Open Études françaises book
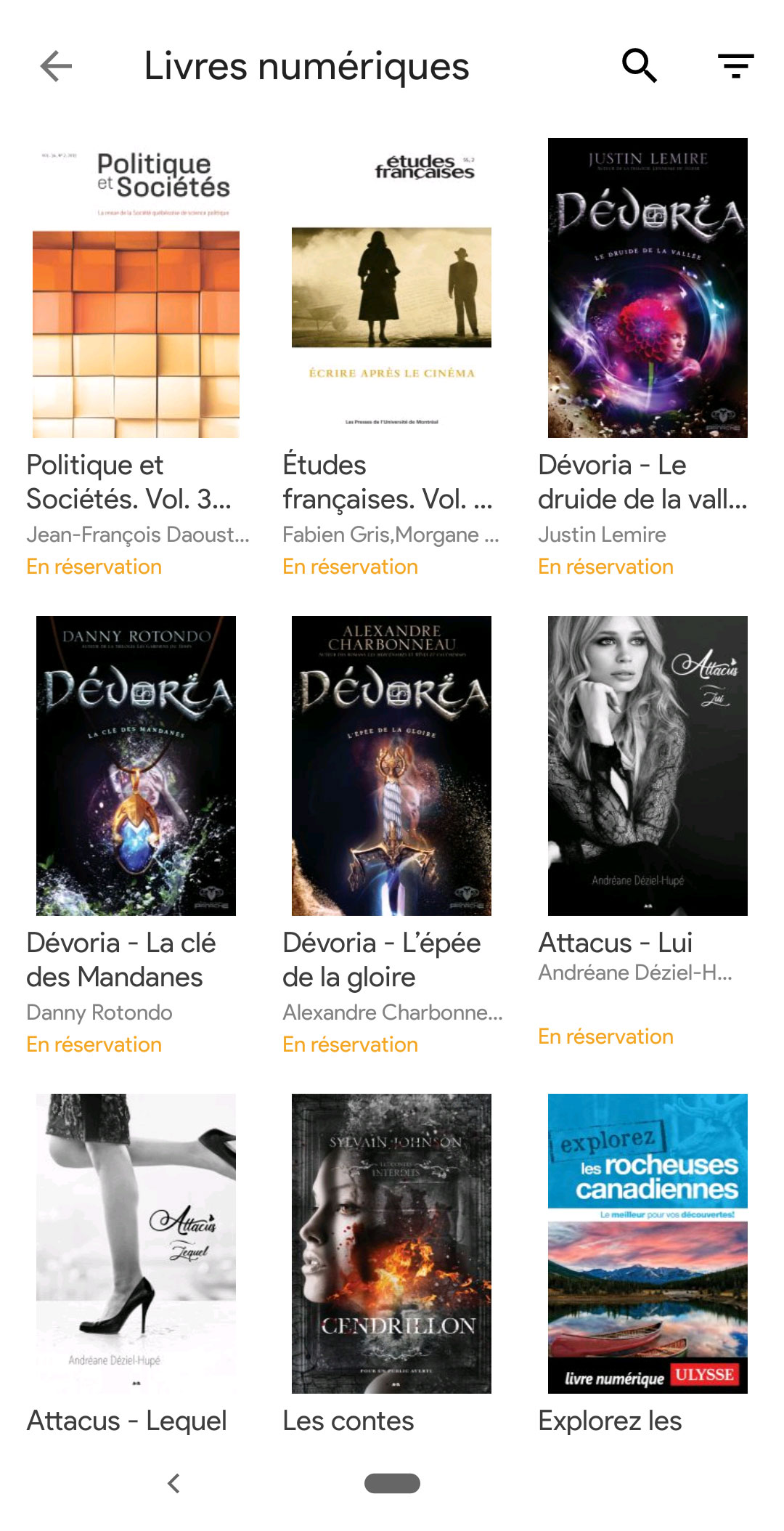 coord(391,288)
